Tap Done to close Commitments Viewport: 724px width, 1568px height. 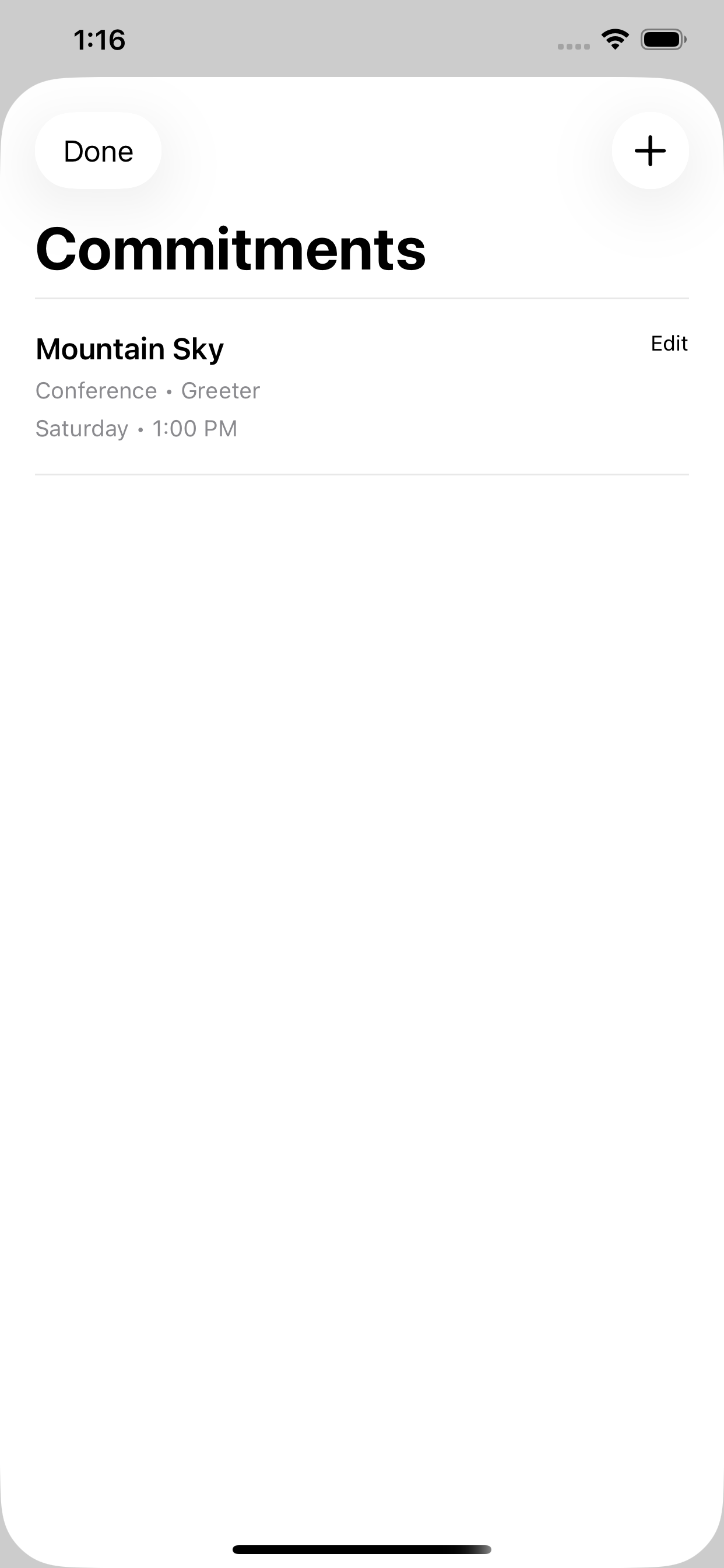(98, 151)
